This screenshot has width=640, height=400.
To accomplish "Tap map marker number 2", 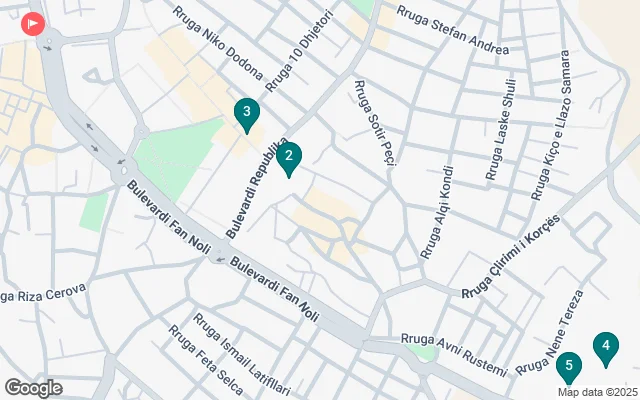I will click(288, 156).
